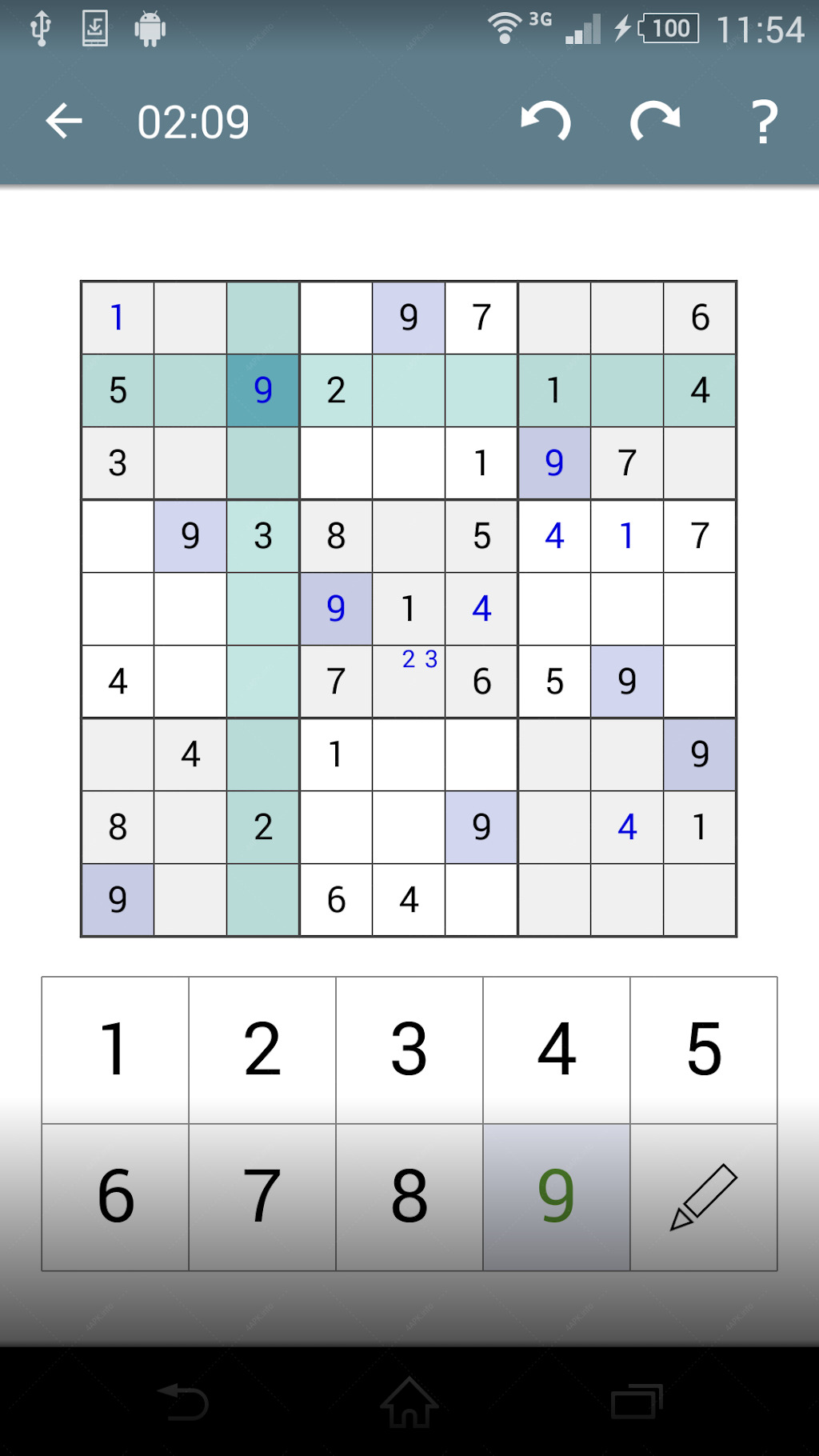This screenshot has height=1456, width=819.
Task: Go back using the arrow icon
Action: pyautogui.click(x=64, y=122)
